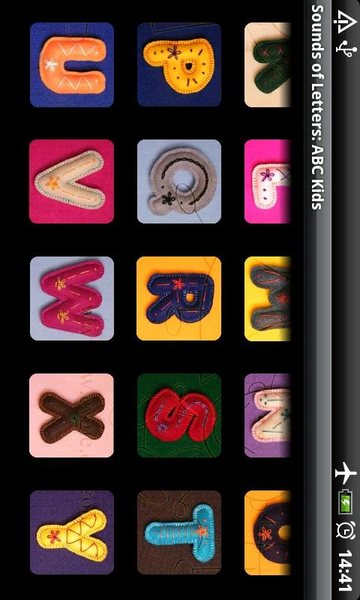Select the dark letter O on orange
The width and height of the screenshot is (360, 600).
click(x=268, y=533)
